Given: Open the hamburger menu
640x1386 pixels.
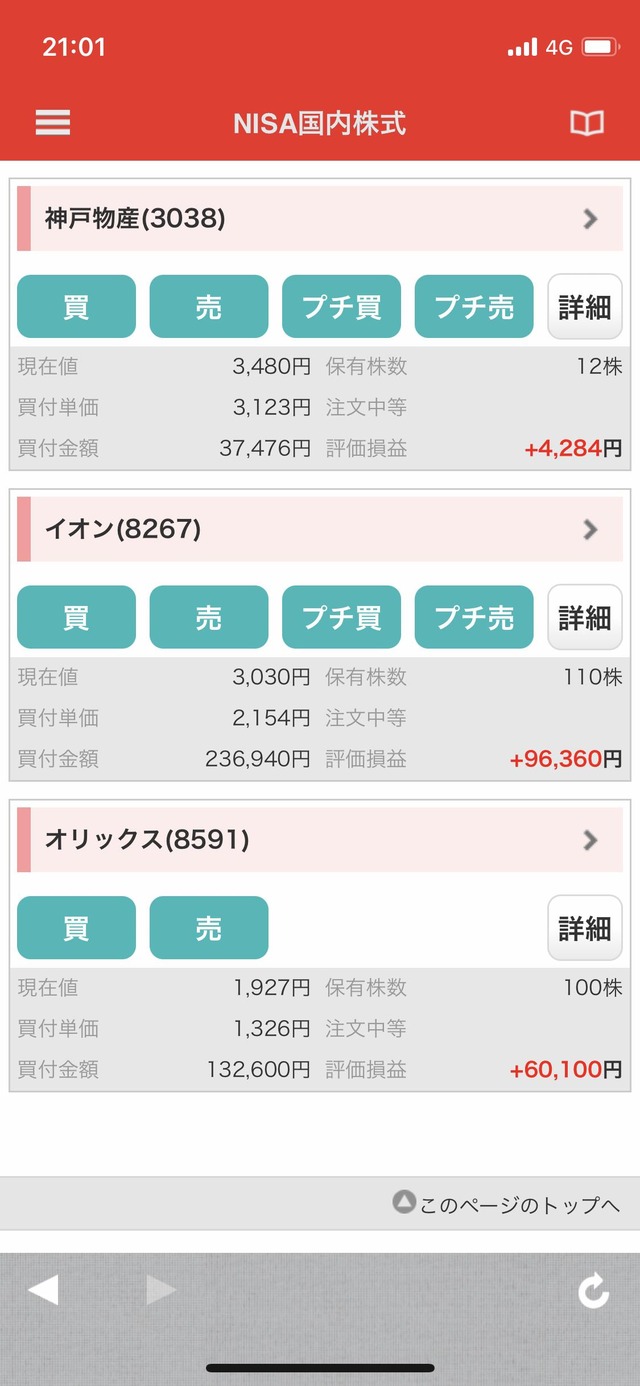Looking at the screenshot, I should (53, 122).
